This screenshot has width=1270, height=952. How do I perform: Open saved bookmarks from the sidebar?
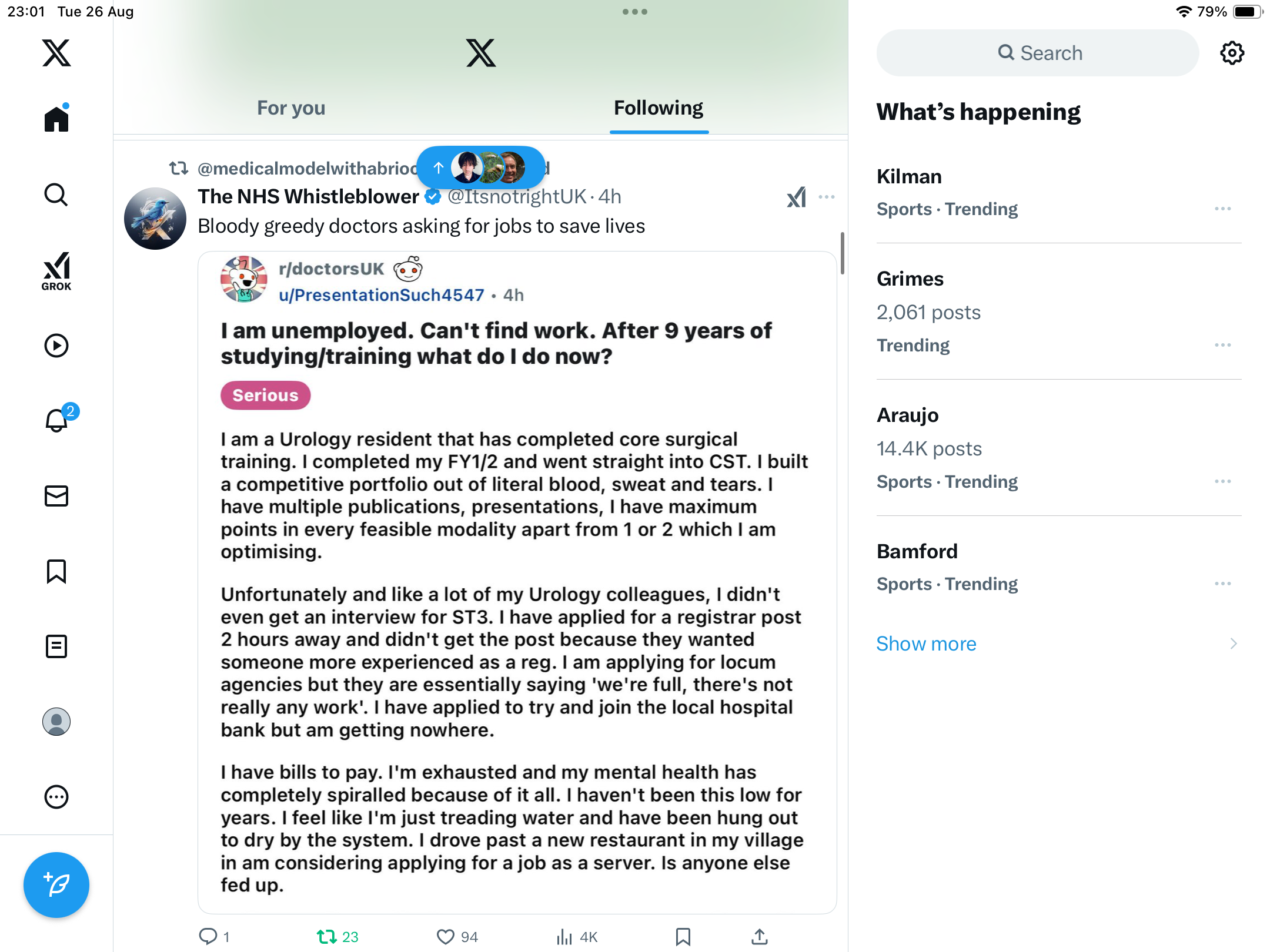56,571
